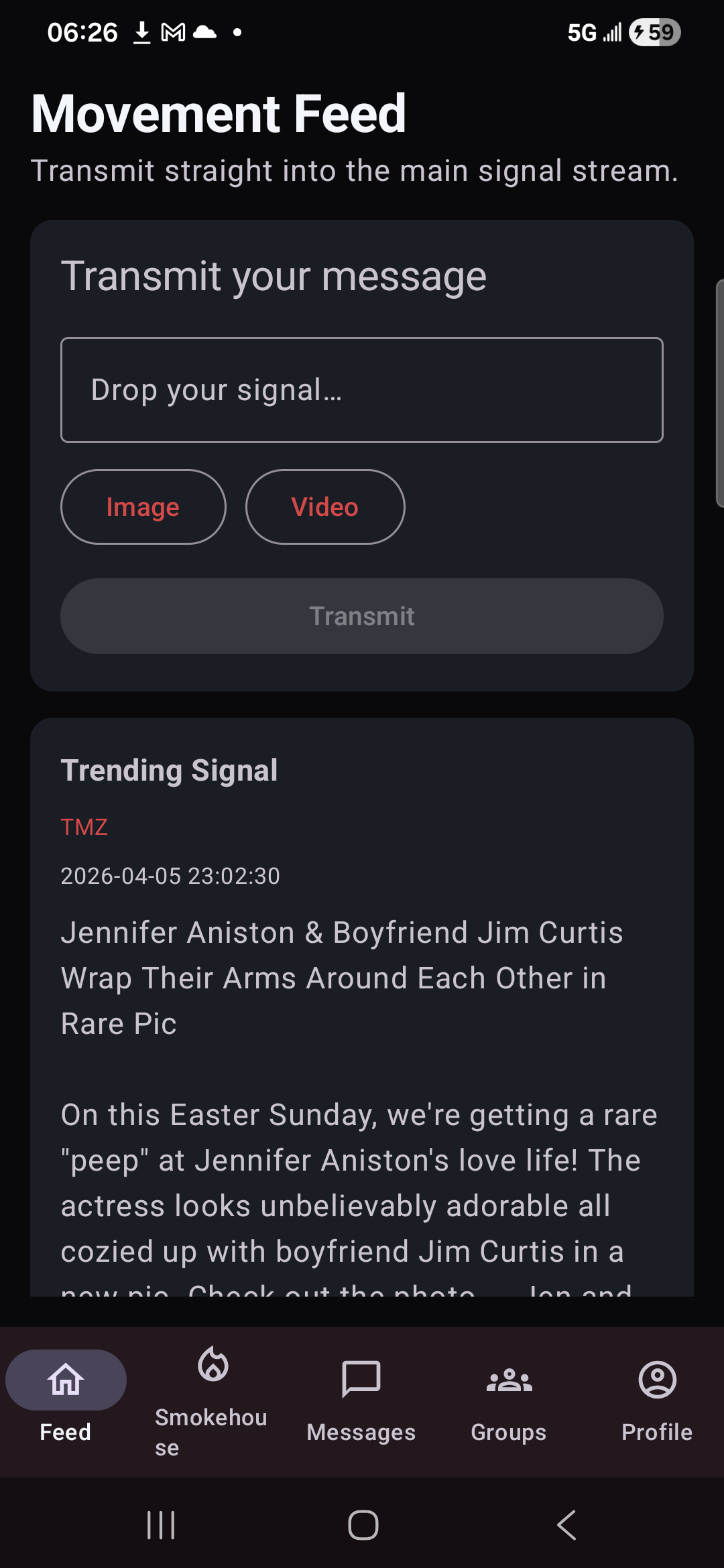
Task: Open the TMZ source link
Action: point(84,828)
